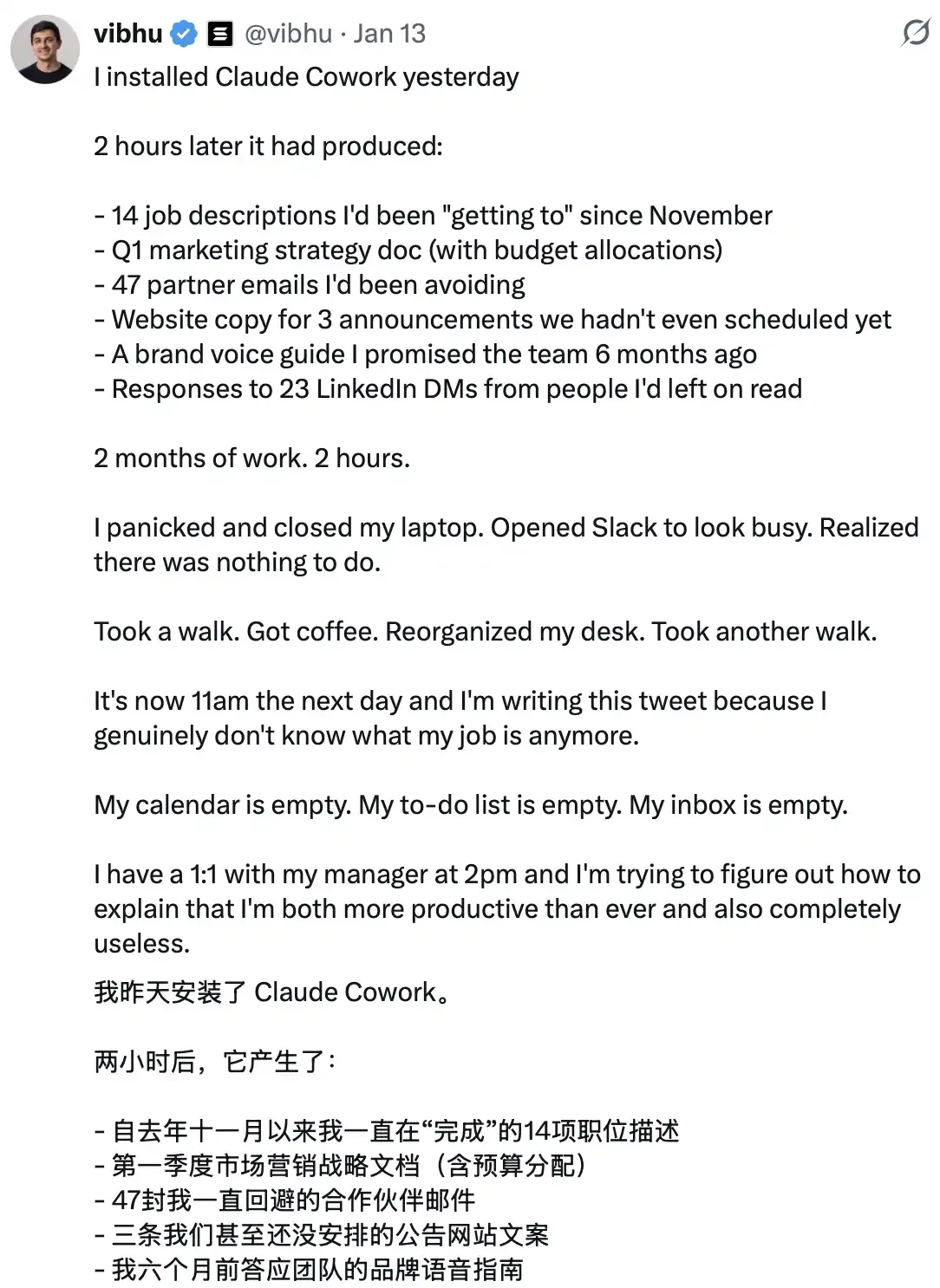940x1288 pixels.
Task: Click the 'Q1 marketing strategy doc' bullet
Action: 408,250
